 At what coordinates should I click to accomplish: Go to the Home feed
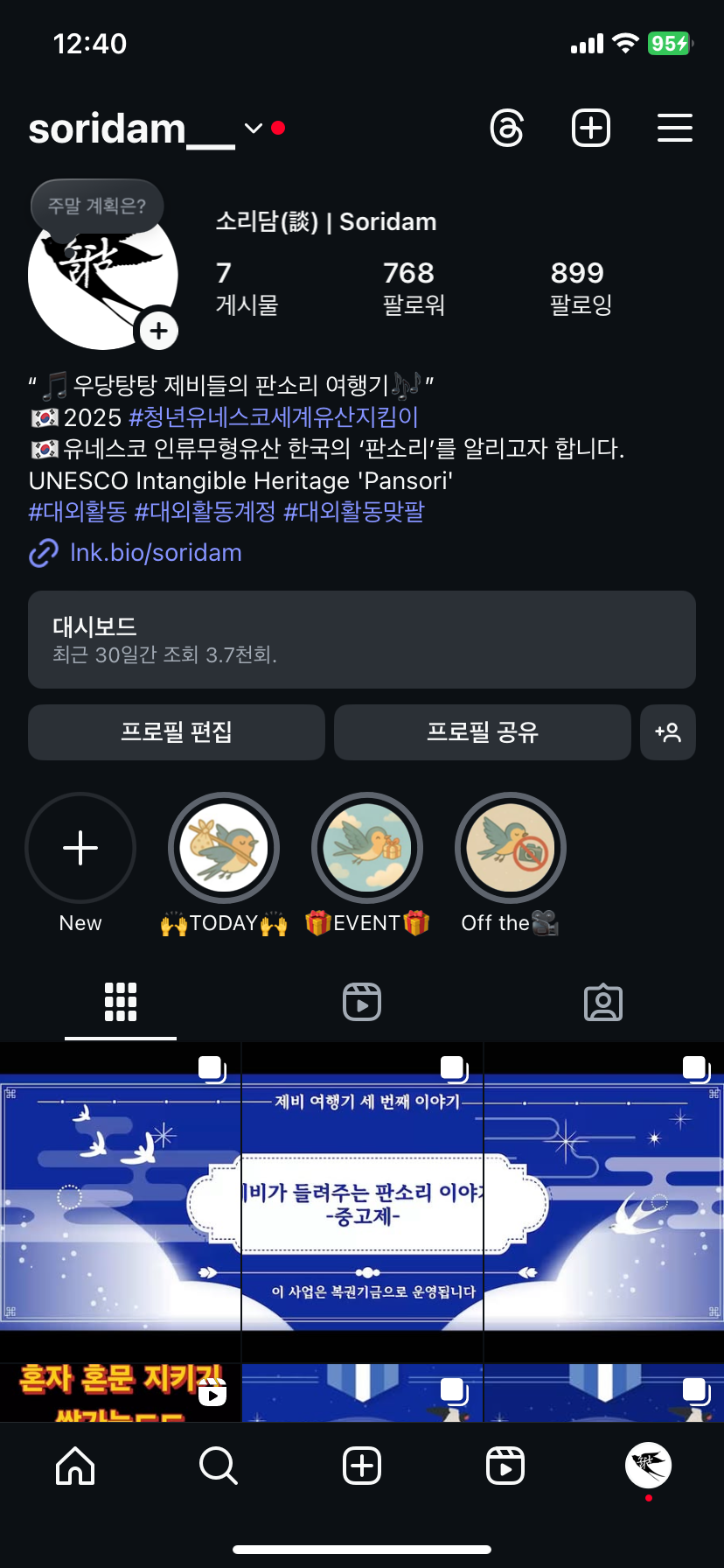point(75,1466)
